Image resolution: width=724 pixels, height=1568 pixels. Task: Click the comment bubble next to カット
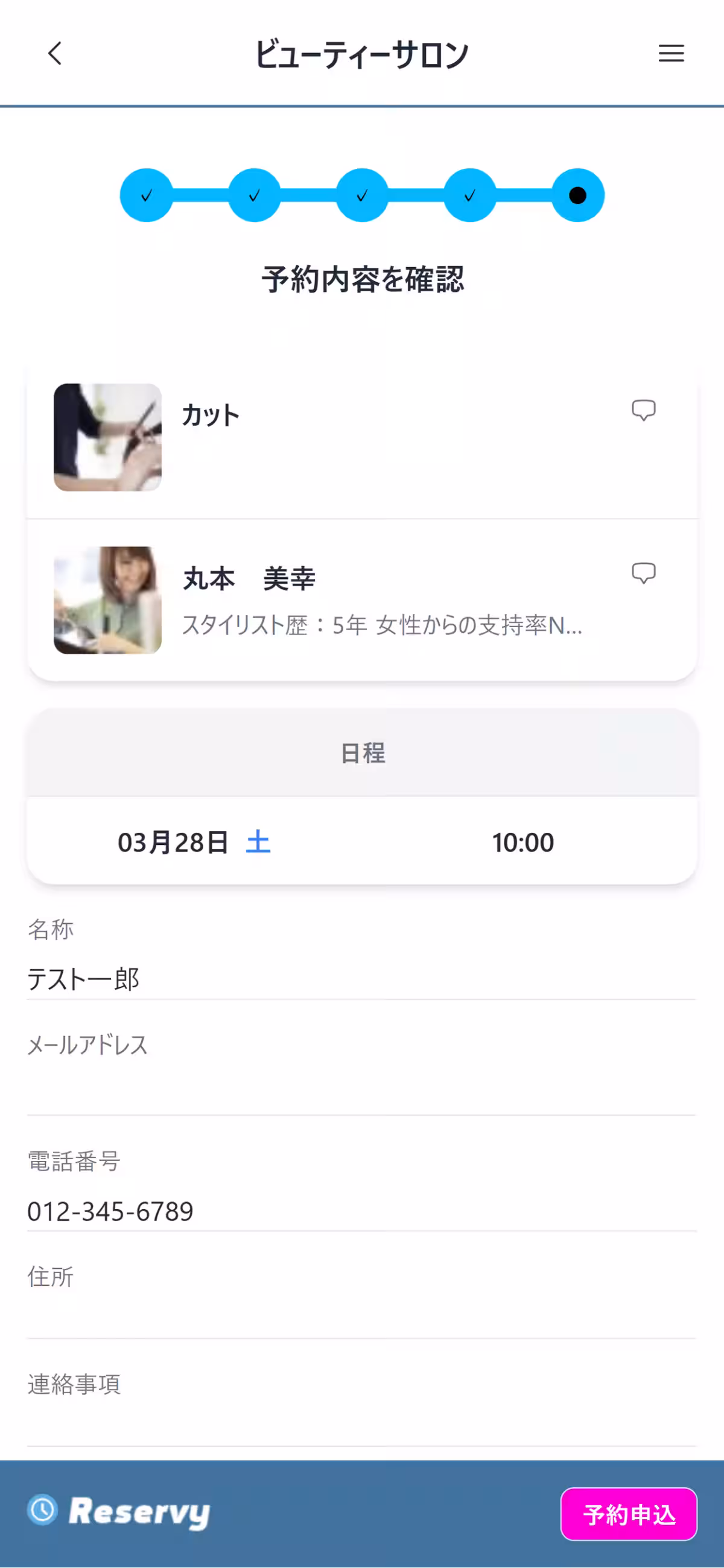[644, 411]
